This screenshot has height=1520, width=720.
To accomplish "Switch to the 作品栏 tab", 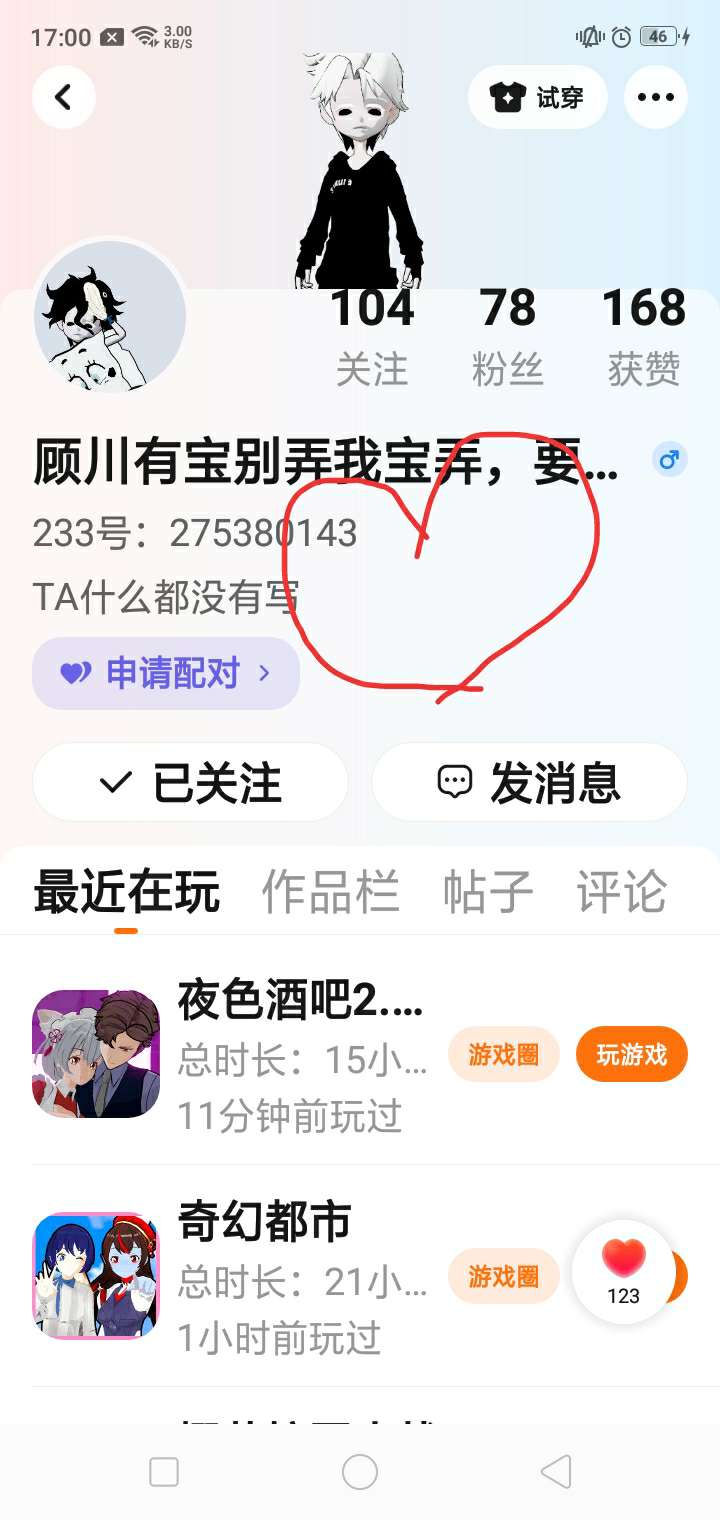I will (x=331, y=891).
